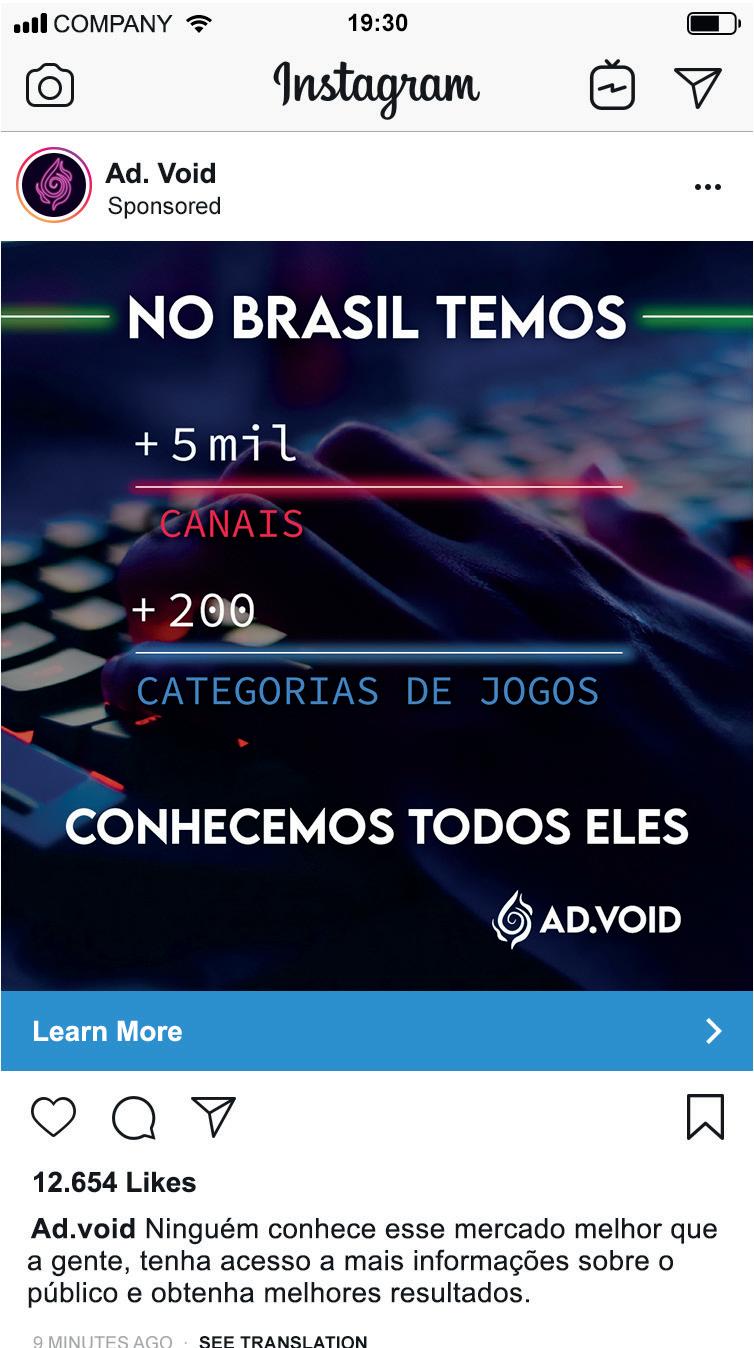
Task: Open direct messages paper plane
Action: click(x=698, y=86)
